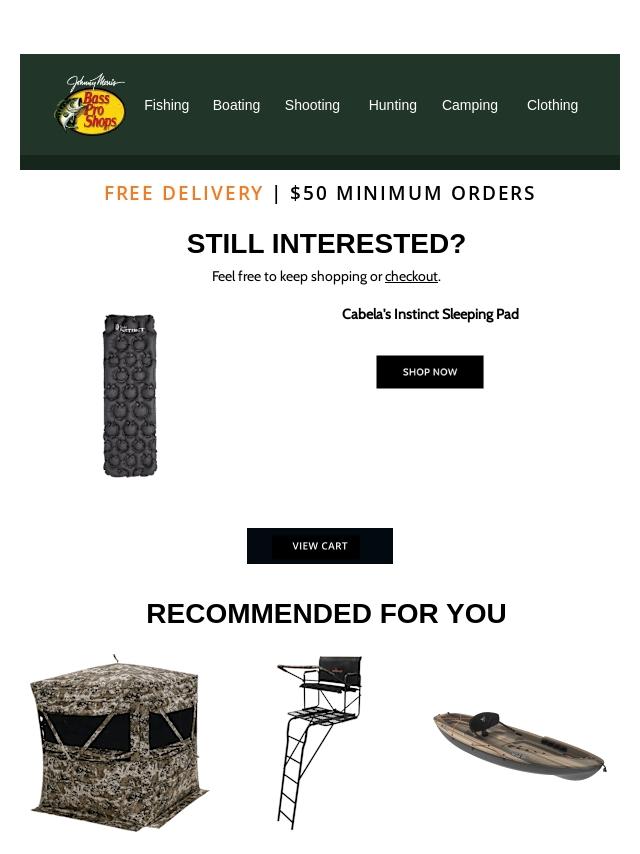Select the Shooting category
This screenshot has height=854, width=640.
tap(312, 105)
